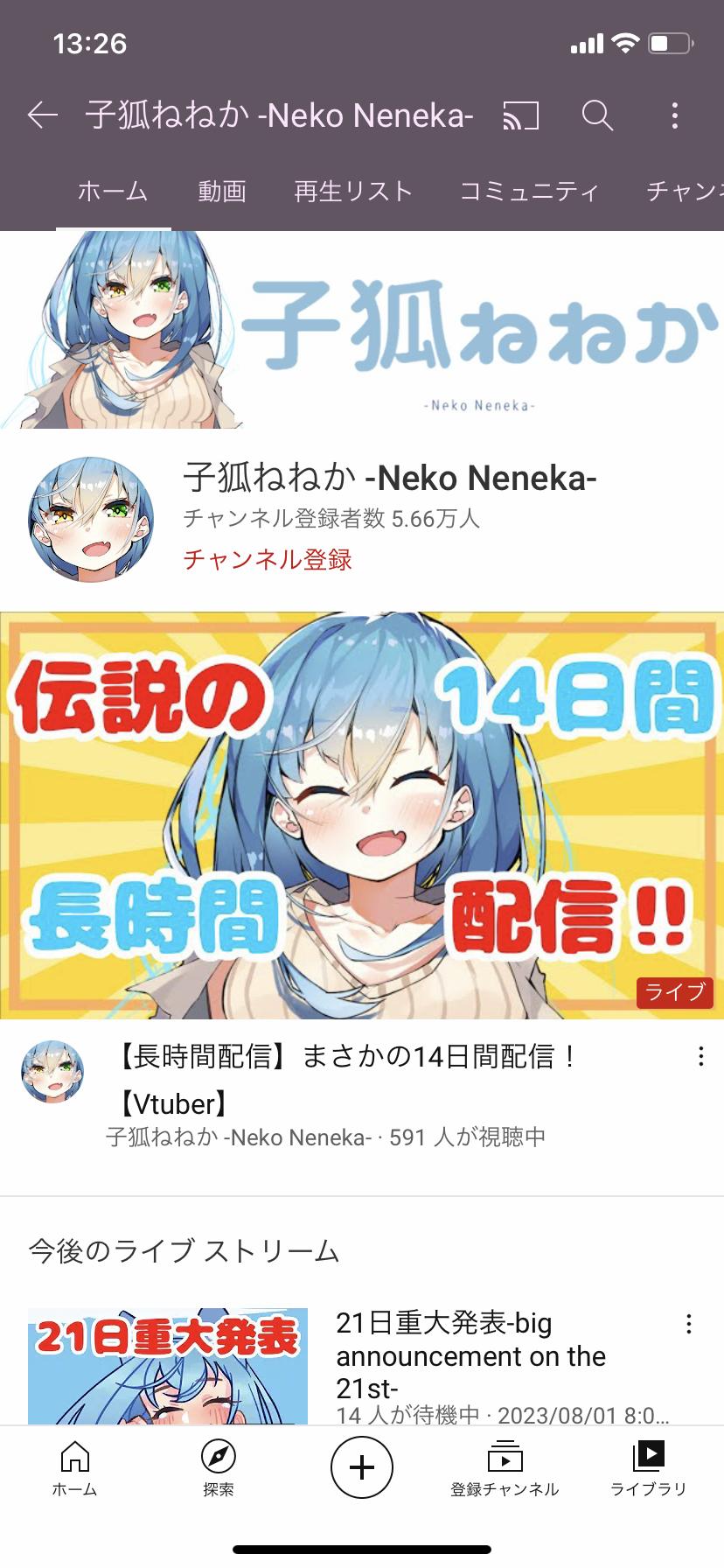Go back with the arrow icon
724x1568 pixels.
42,115
